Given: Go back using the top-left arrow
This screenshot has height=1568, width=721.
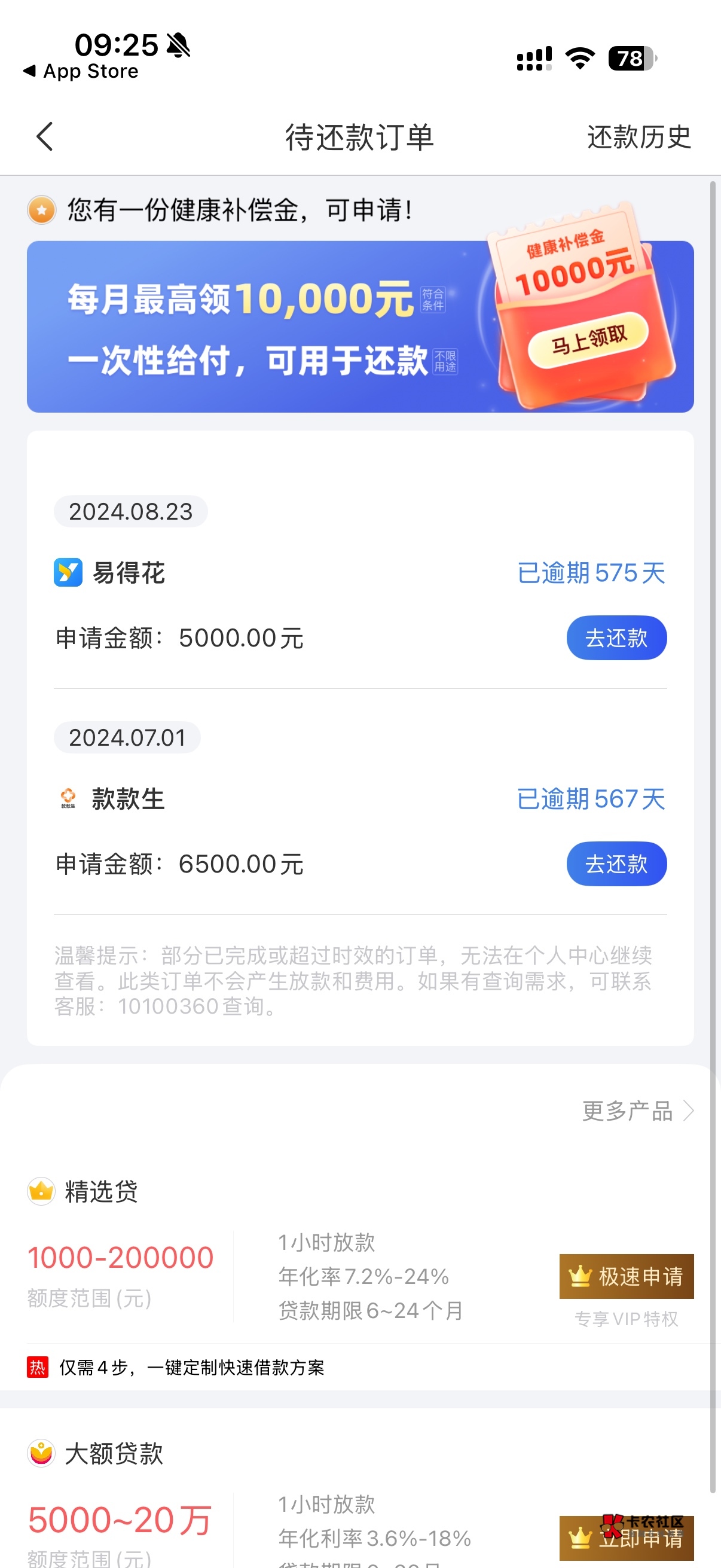Looking at the screenshot, I should [44, 136].
